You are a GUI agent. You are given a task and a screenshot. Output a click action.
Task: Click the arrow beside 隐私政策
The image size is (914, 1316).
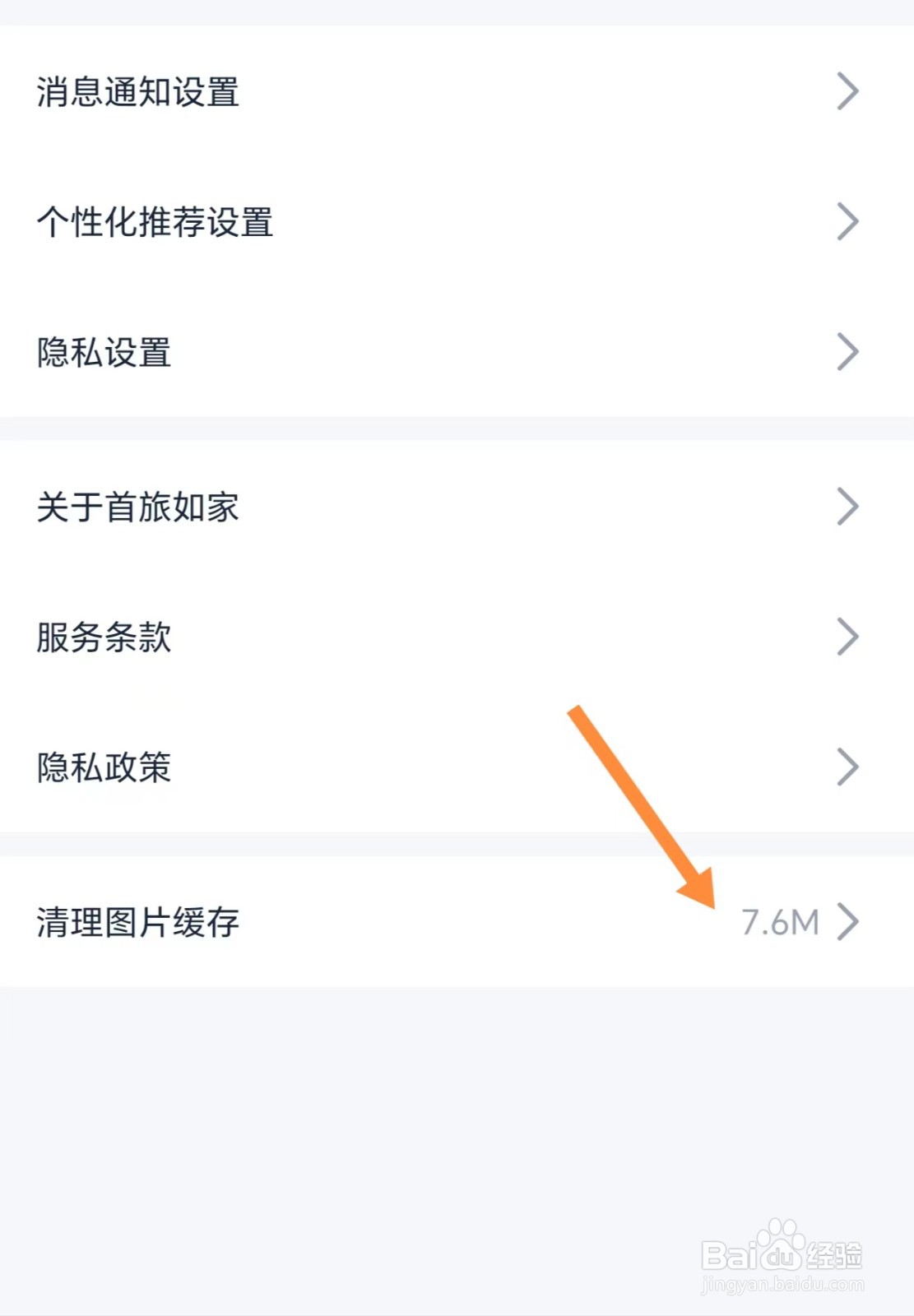pos(848,767)
